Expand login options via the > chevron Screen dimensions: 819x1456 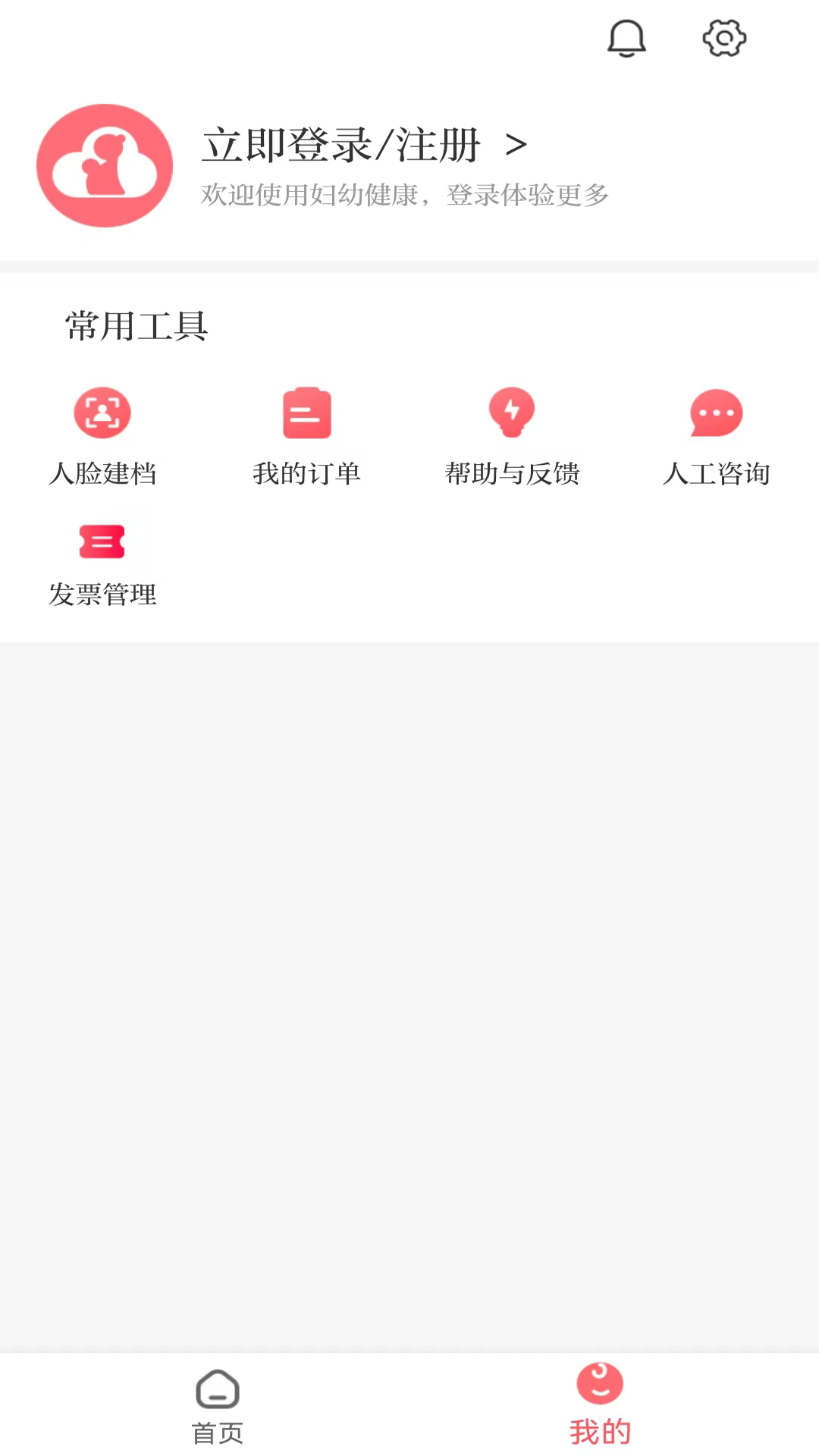(x=517, y=145)
